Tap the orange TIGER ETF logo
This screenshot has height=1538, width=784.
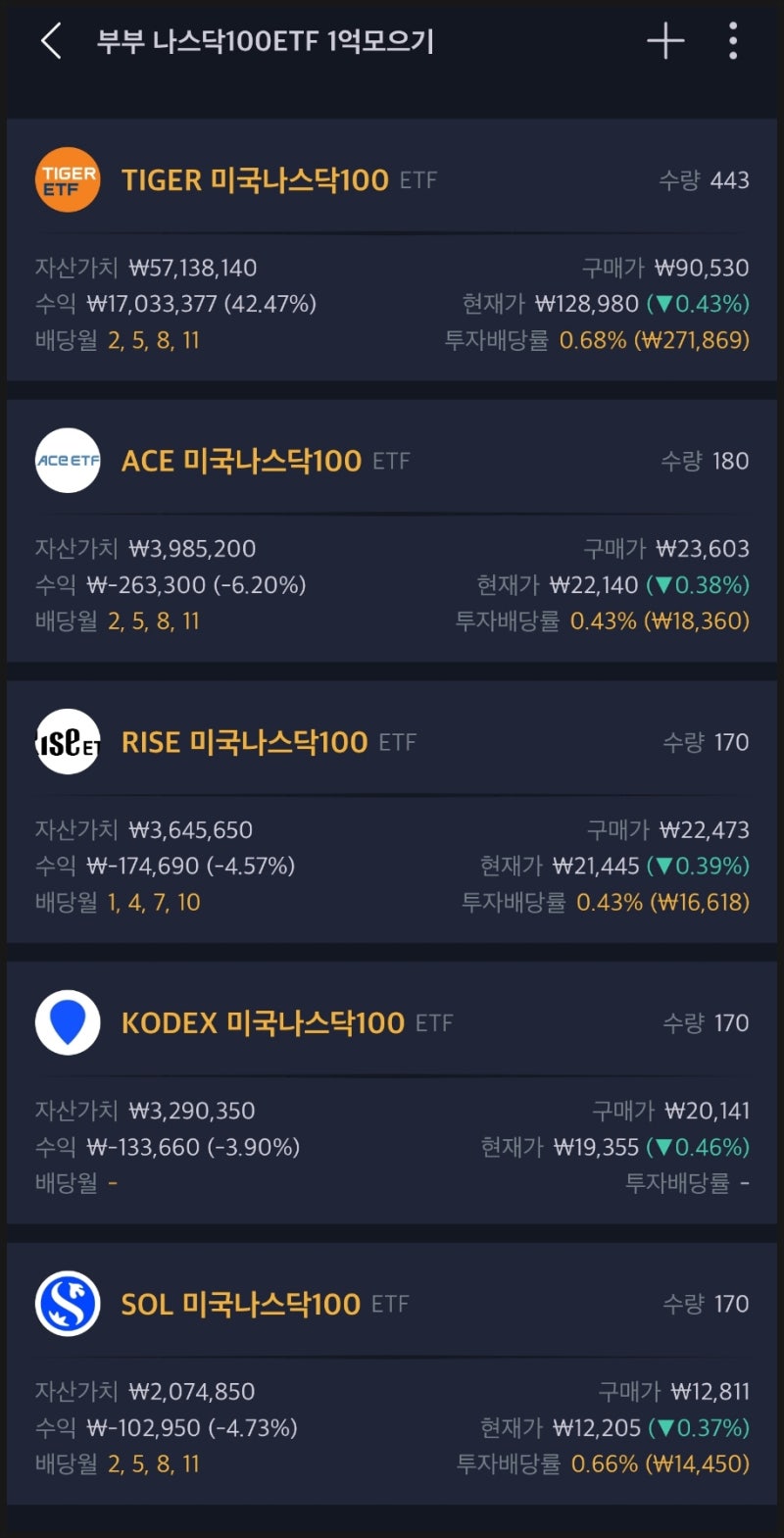click(x=67, y=179)
